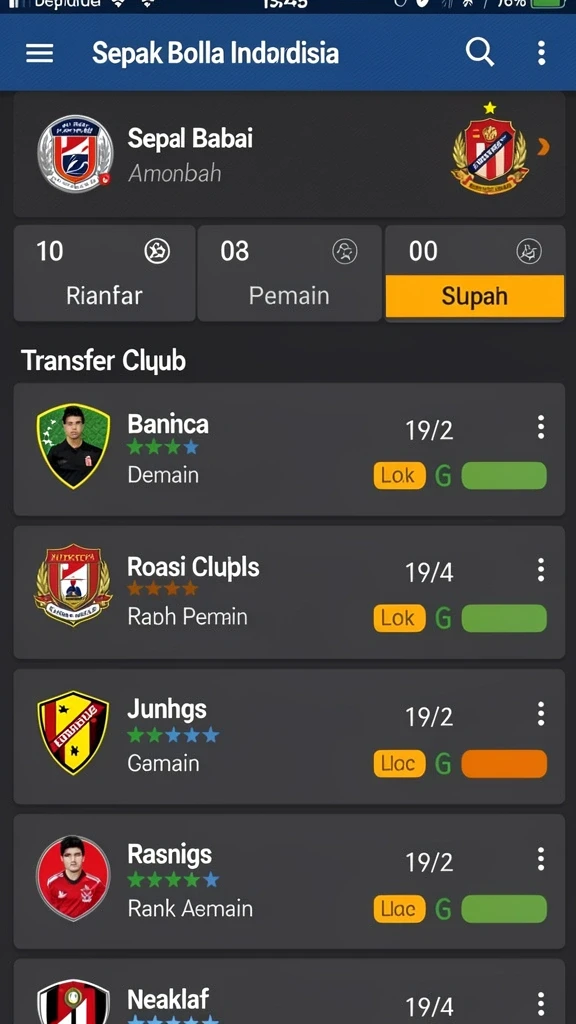Open more options for Junhgs
The image size is (576, 1024).
[541, 714]
